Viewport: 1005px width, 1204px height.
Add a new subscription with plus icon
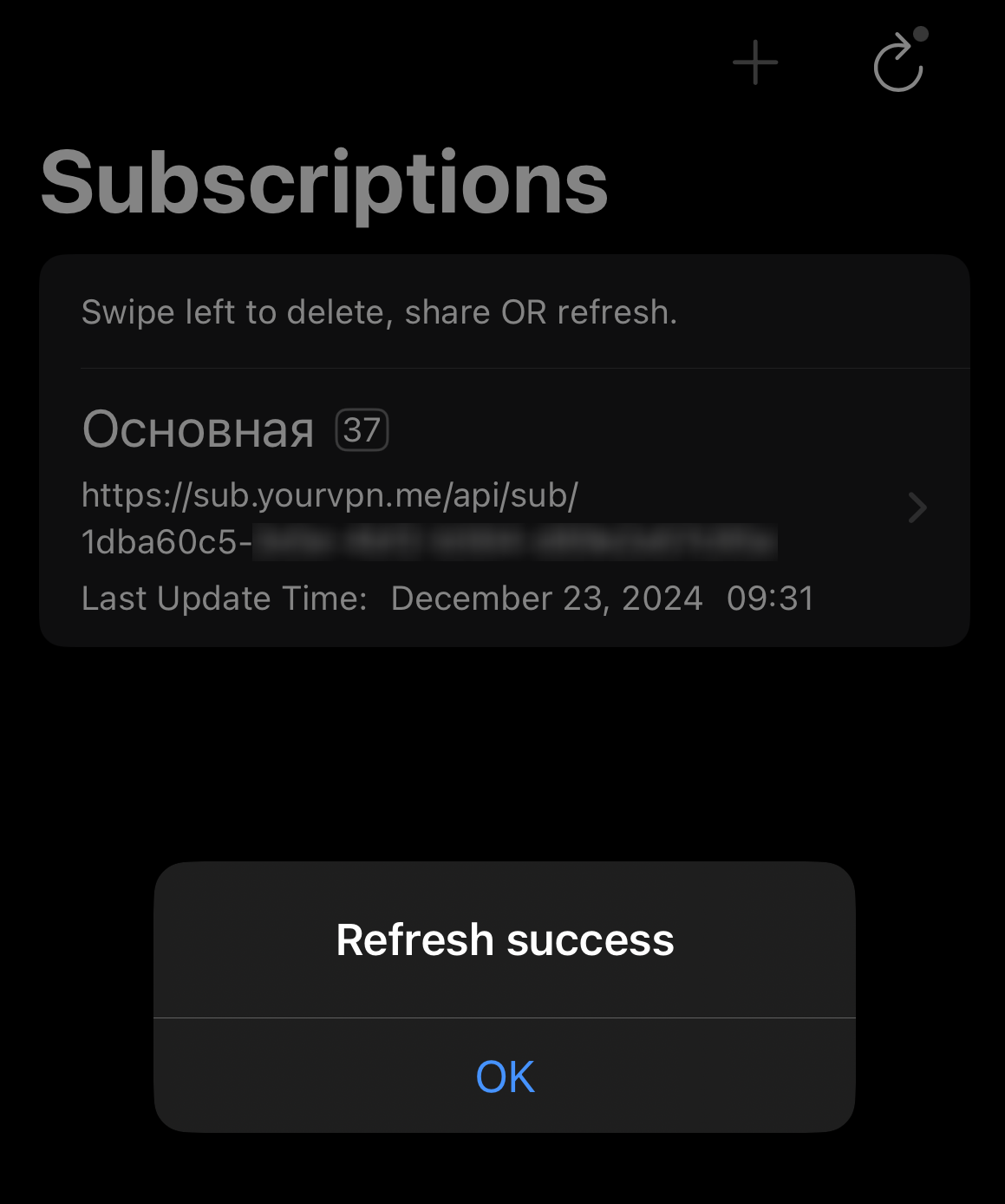755,63
